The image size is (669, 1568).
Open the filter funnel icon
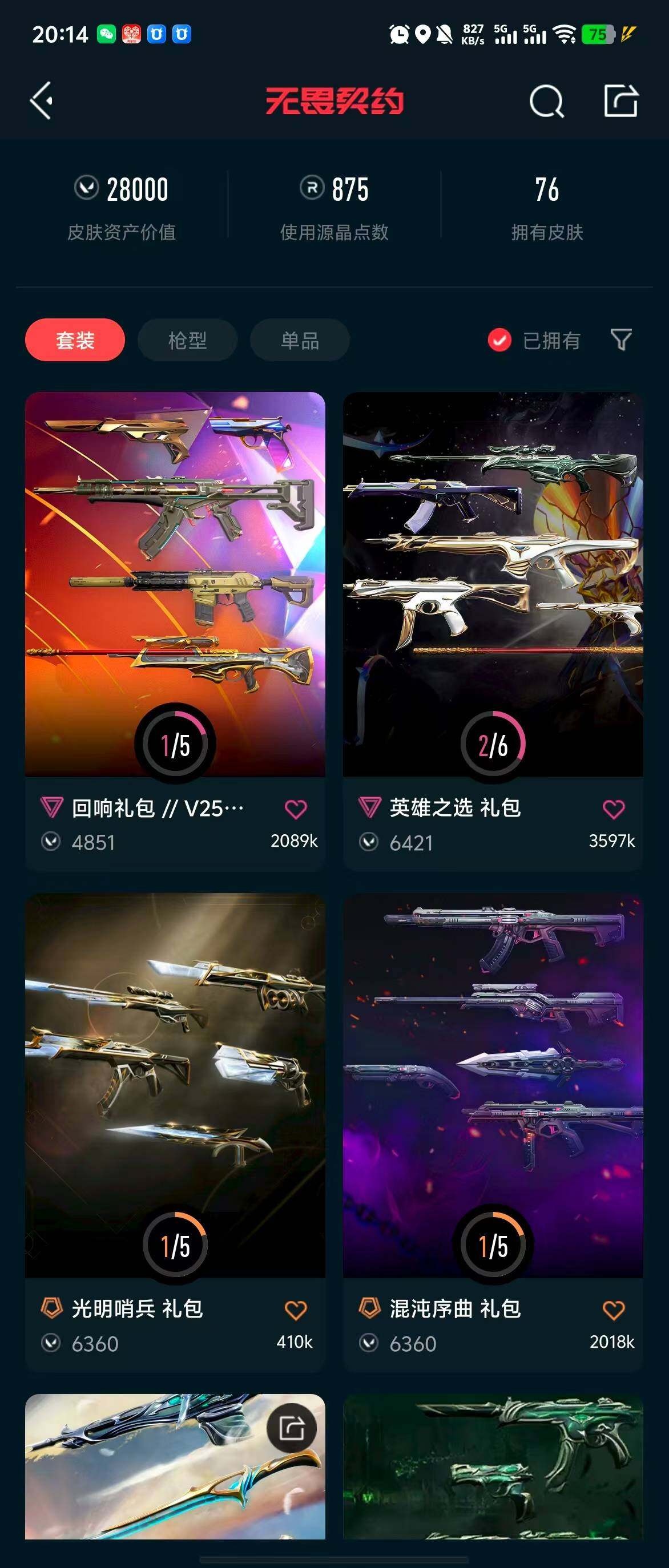(x=620, y=340)
